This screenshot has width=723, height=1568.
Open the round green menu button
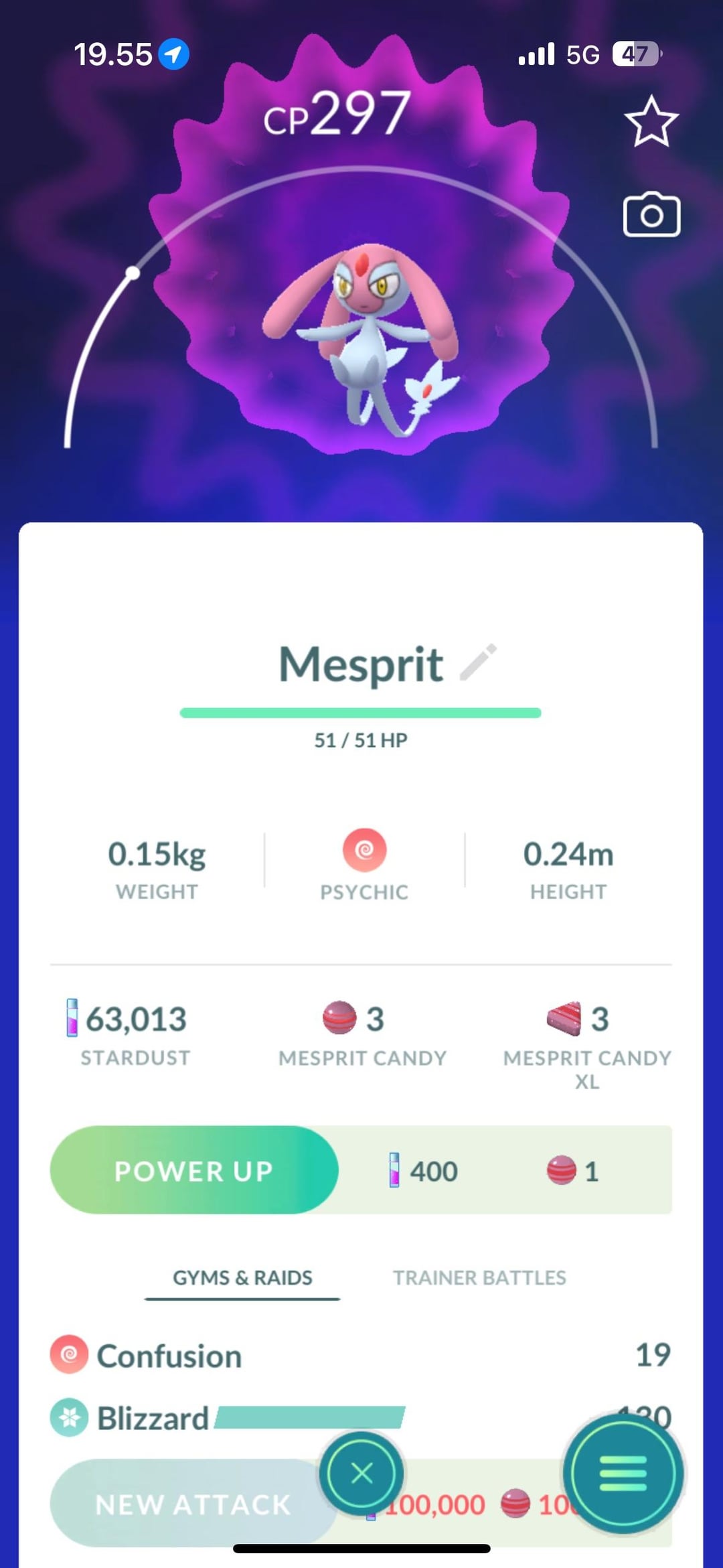pos(623,1474)
